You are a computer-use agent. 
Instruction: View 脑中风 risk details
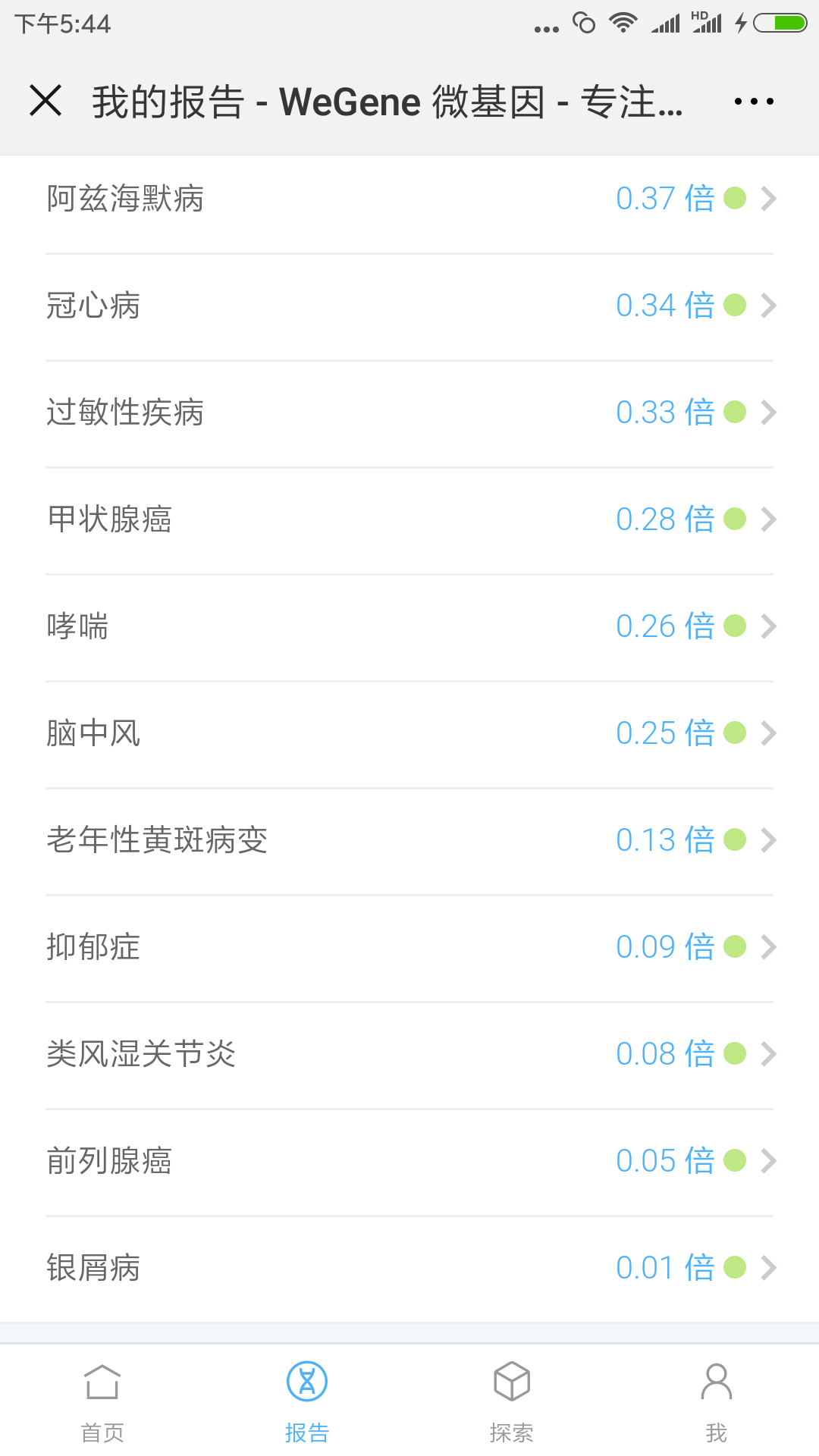409,734
